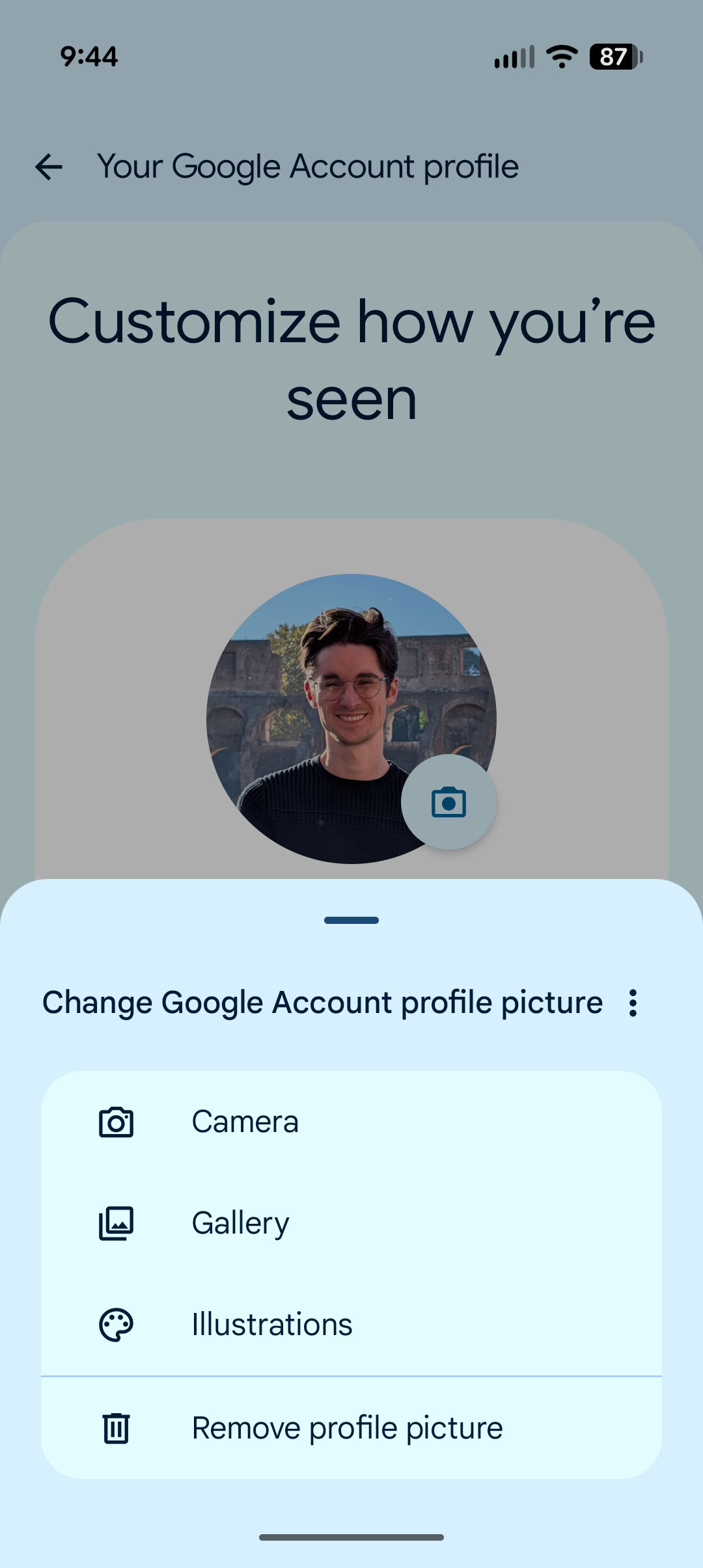Click the Gallery icon
The height and width of the screenshot is (1568, 703).
(x=116, y=1222)
